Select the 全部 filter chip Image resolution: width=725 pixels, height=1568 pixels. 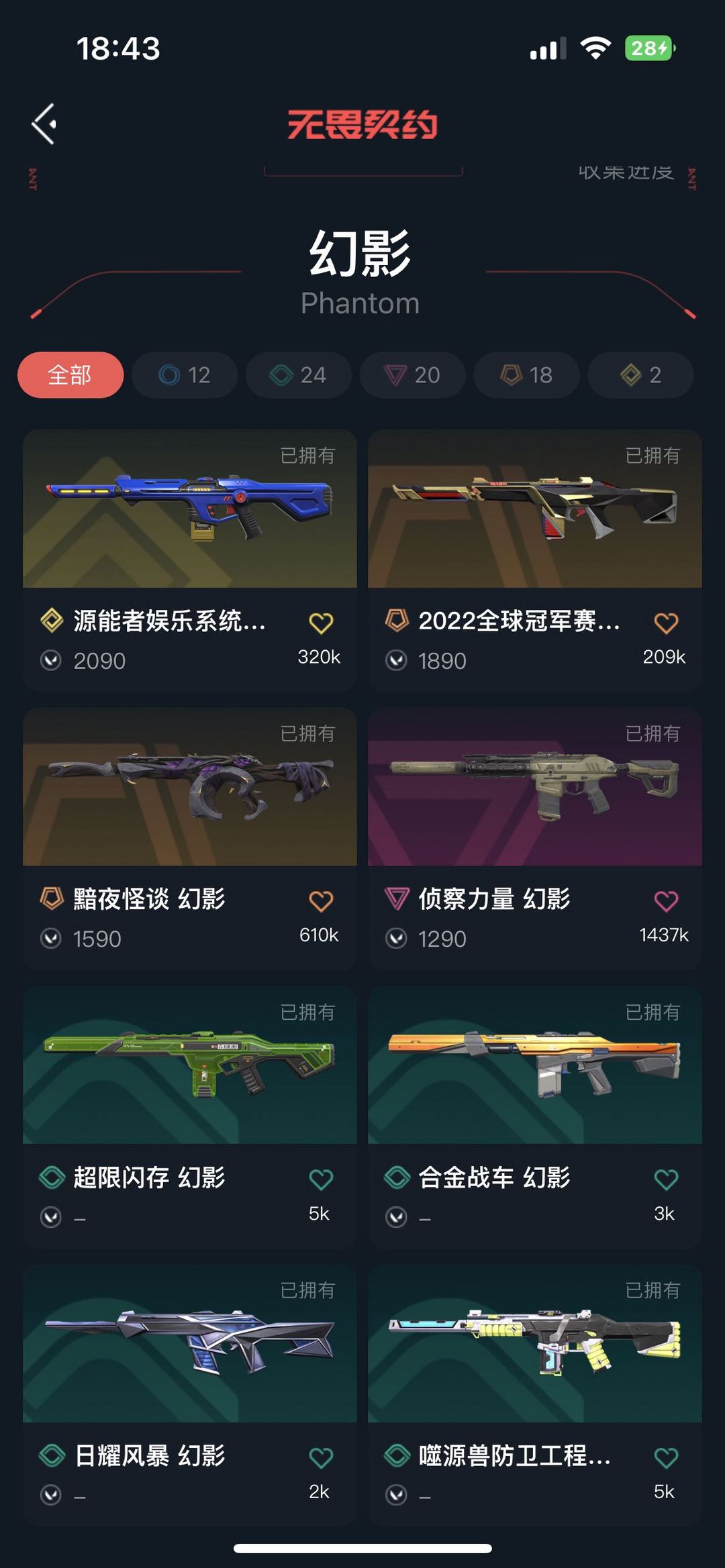point(70,374)
